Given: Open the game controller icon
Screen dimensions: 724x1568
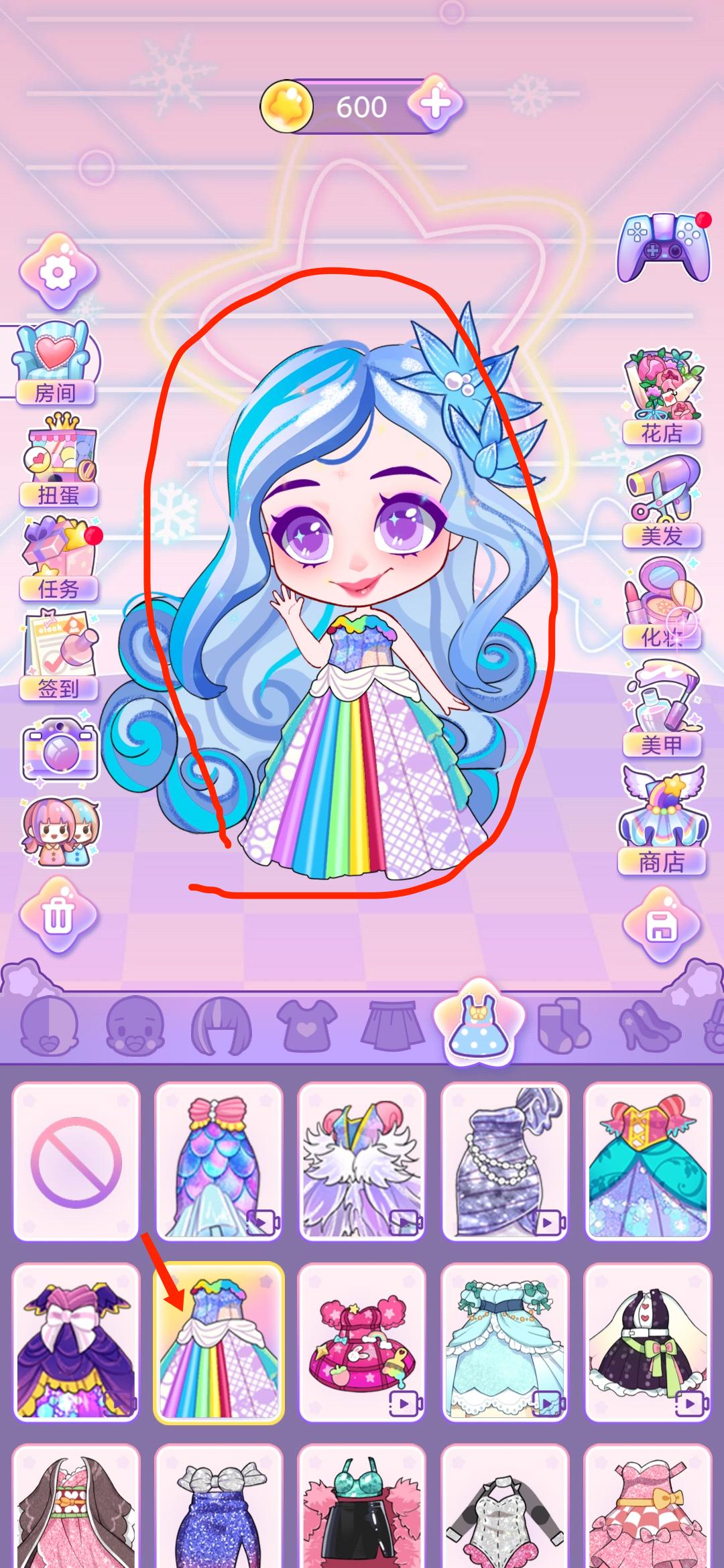Looking at the screenshot, I should click(x=663, y=249).
